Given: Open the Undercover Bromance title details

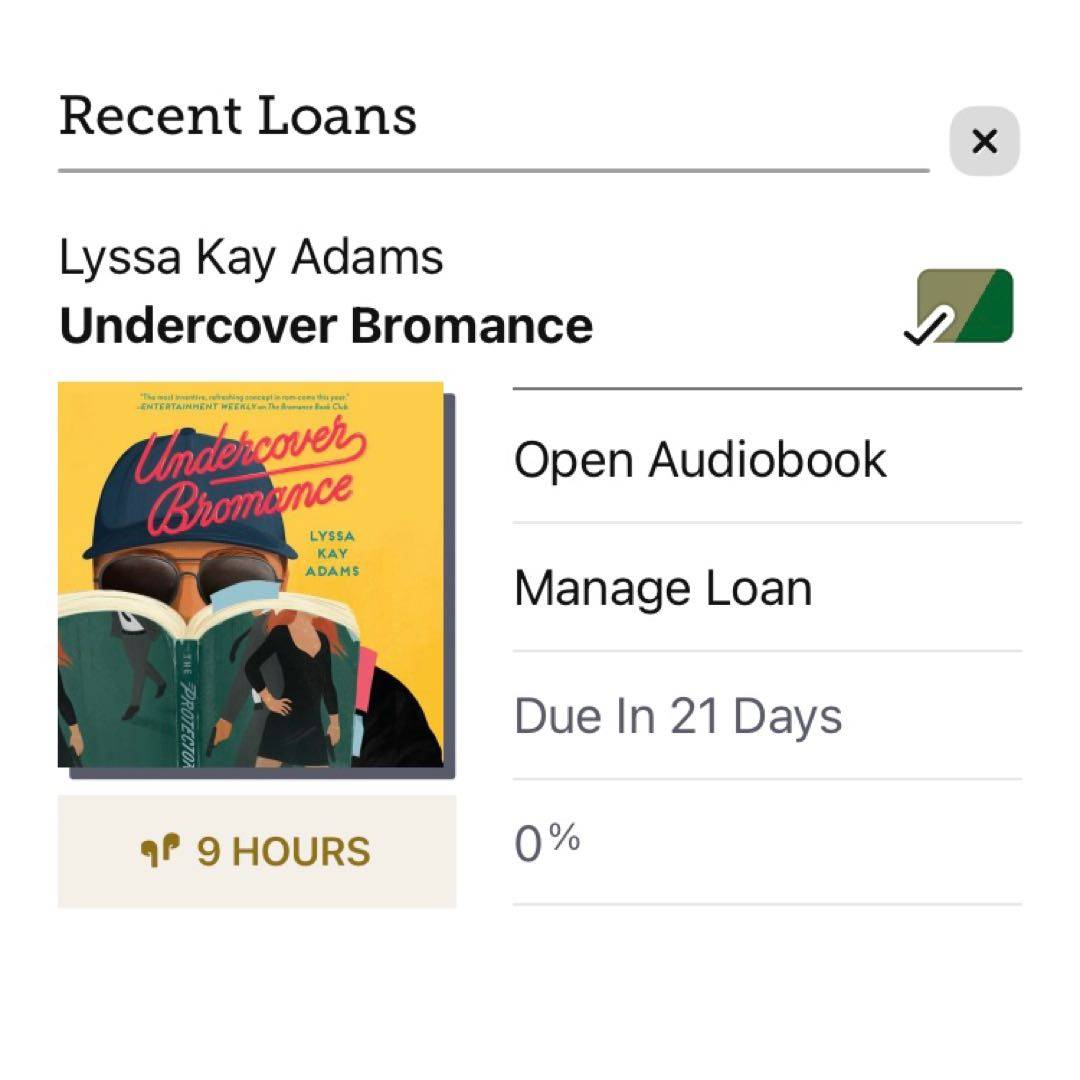Looking at the screenshot, I should pyautogui.click(x=326, y=326).
